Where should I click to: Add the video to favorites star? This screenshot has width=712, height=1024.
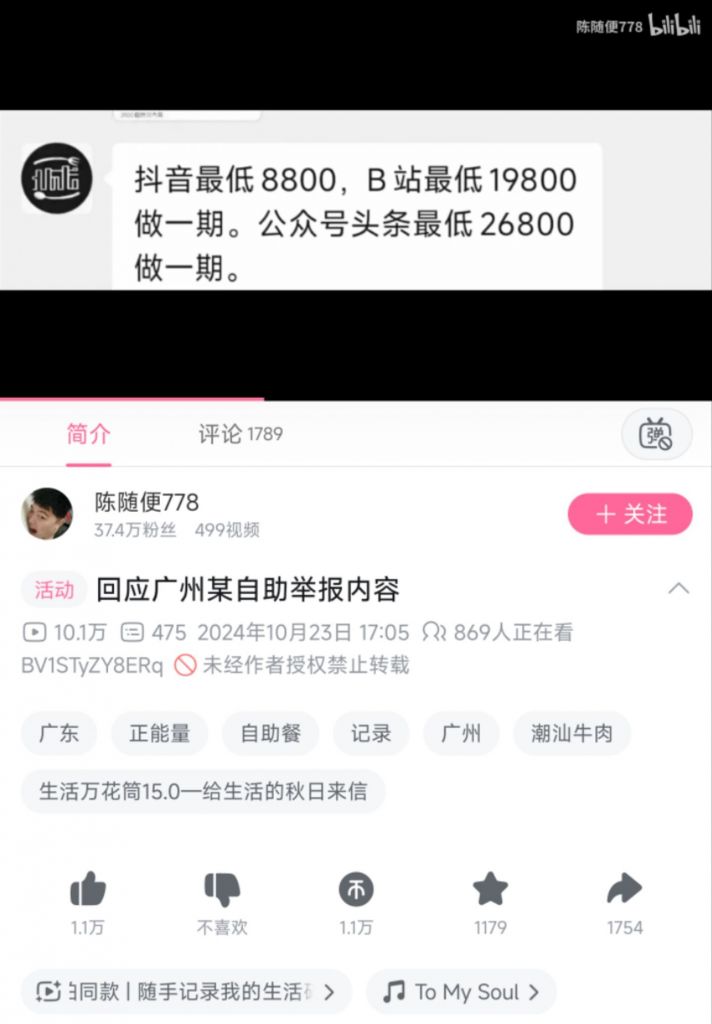click(490, 889)
